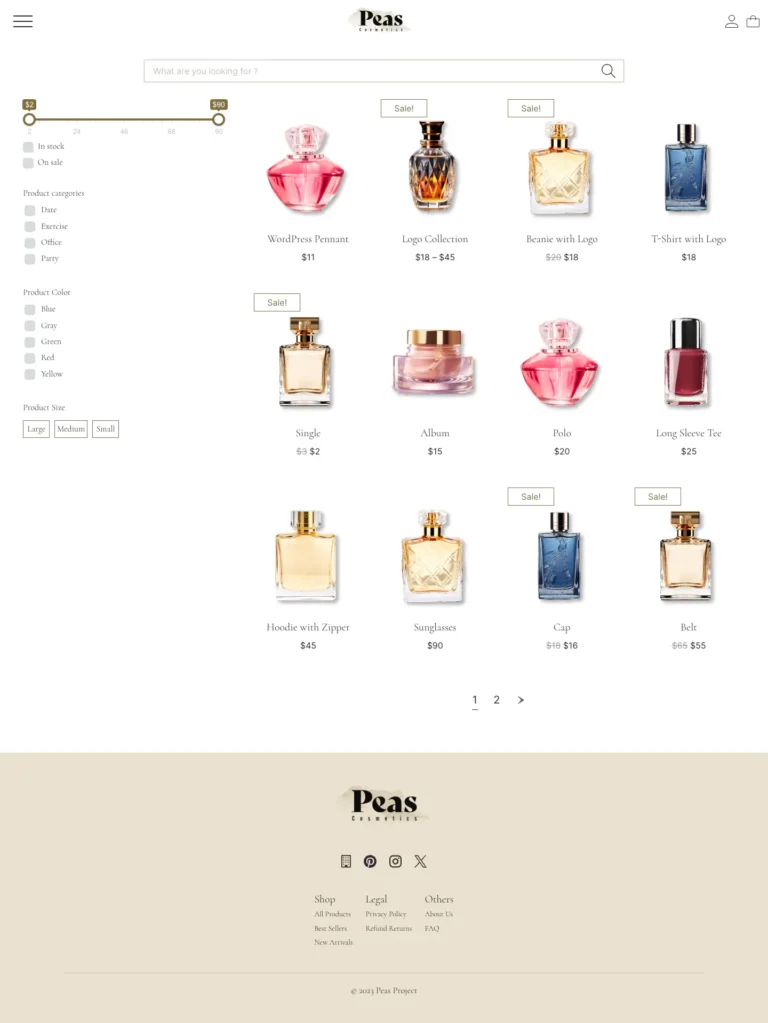Select the Large size chip
The height and width of the screenshot is (1023, 768).
coord(36,429)
